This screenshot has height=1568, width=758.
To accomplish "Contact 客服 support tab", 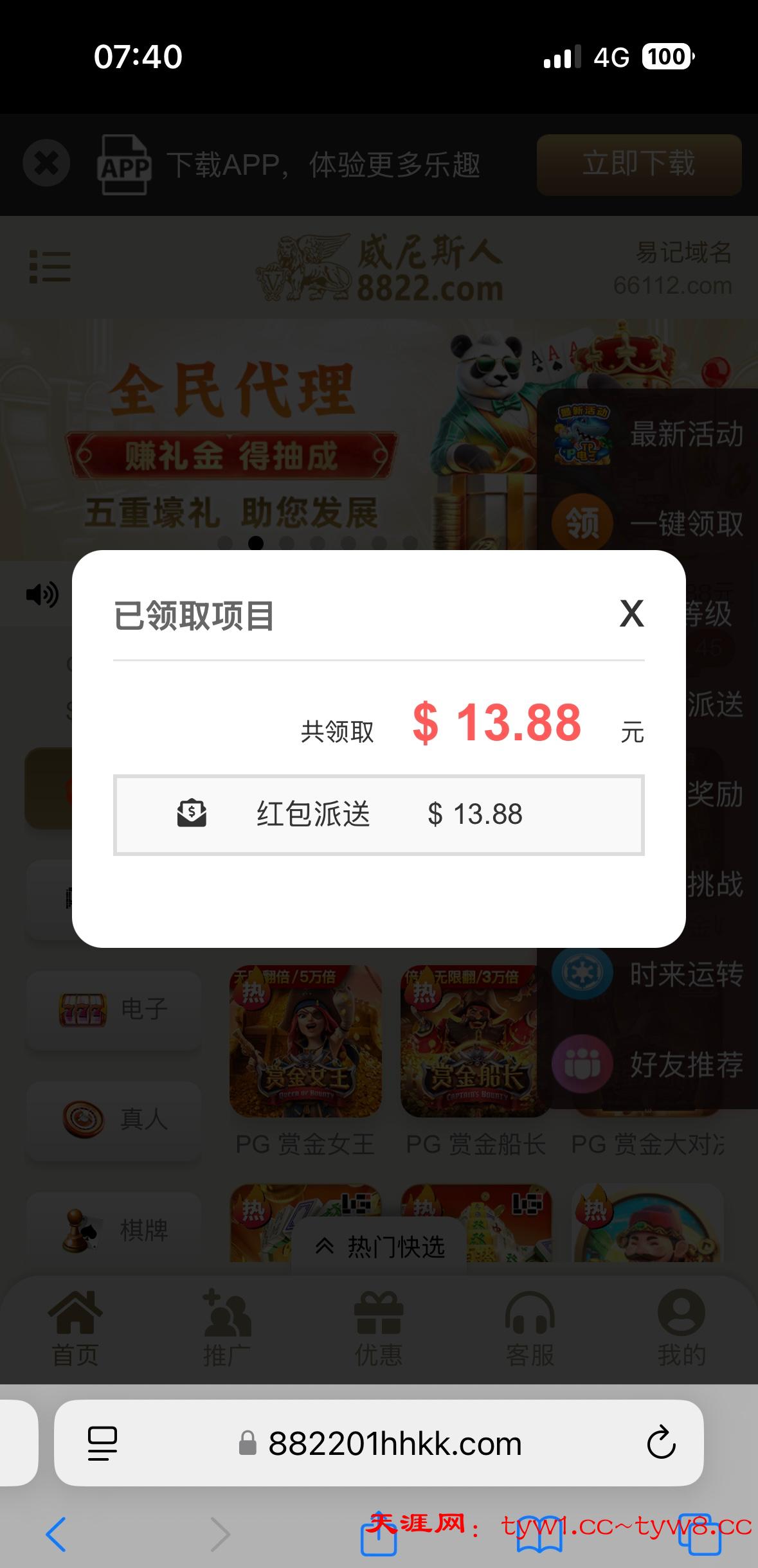I will pyautogui.click(x=530, y=1329).
